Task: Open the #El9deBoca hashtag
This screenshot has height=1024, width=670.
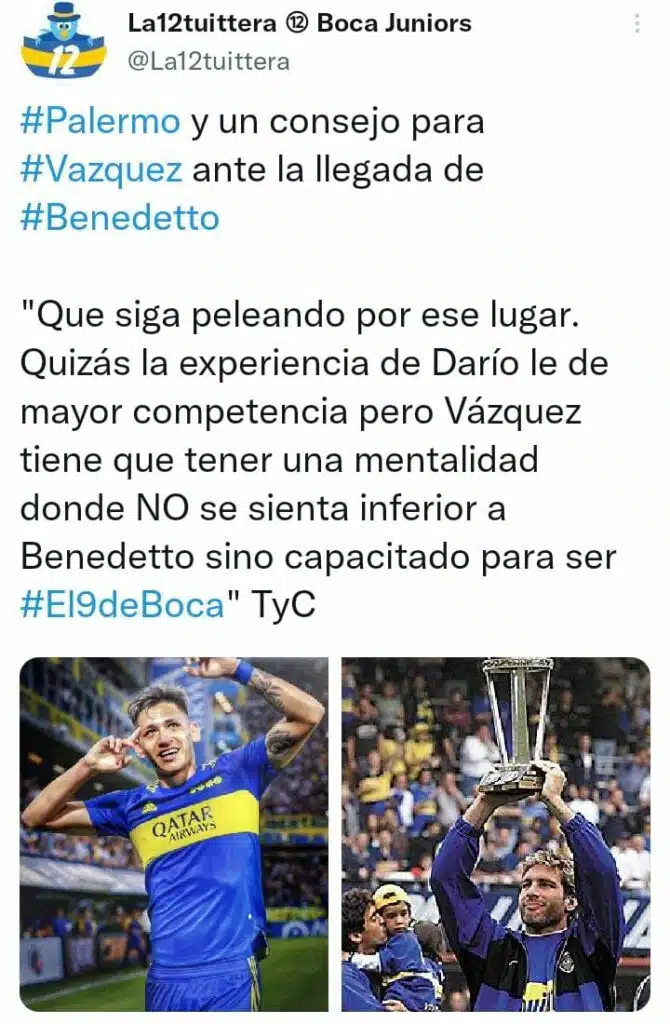Action: point(122,604)
